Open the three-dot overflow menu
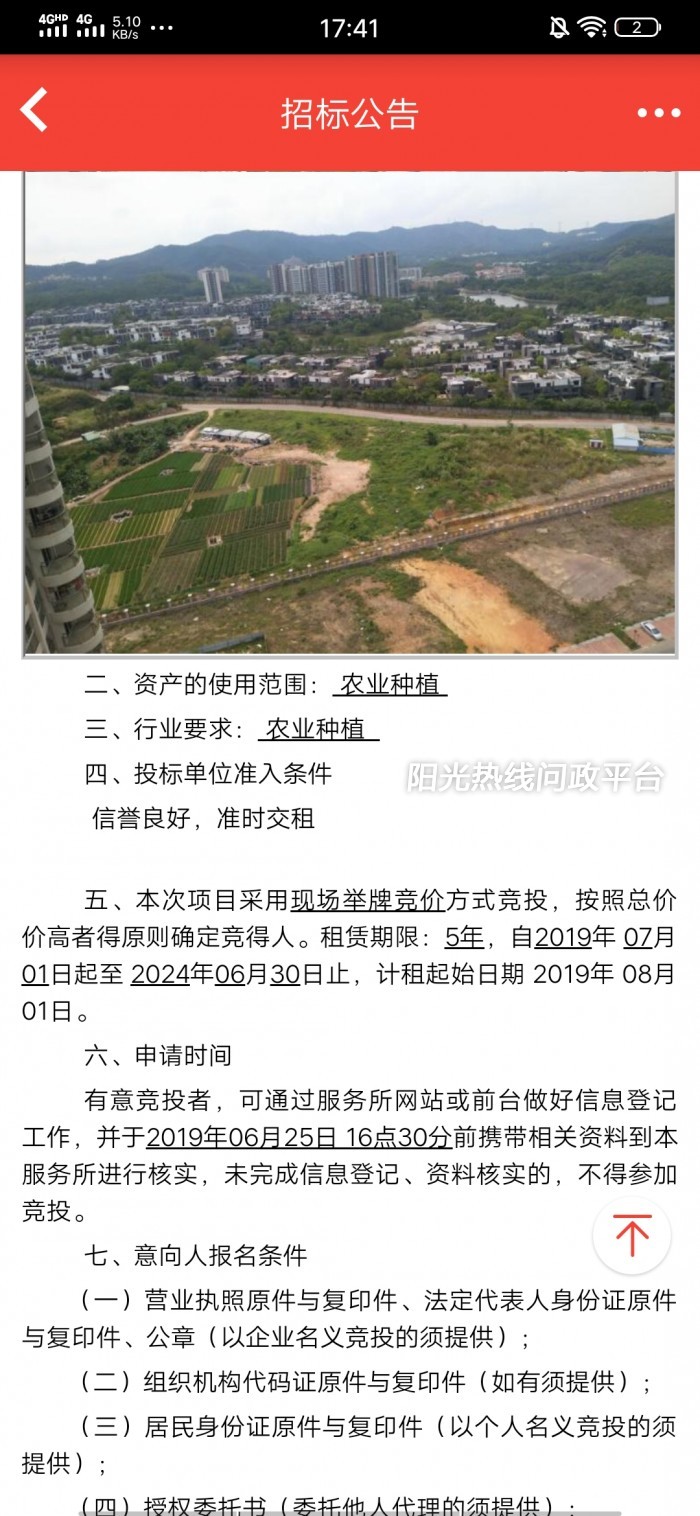This screenshot has width=700, height=1516. point(658,113)
